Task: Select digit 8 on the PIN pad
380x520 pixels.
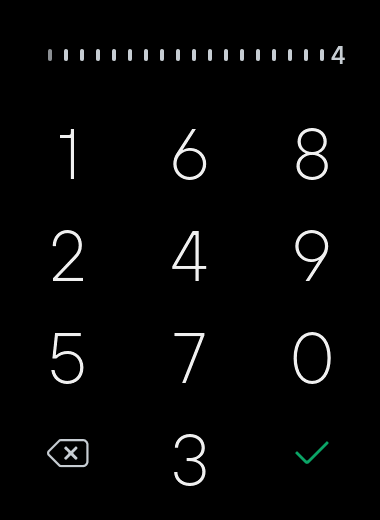Action: pos(312,154)
